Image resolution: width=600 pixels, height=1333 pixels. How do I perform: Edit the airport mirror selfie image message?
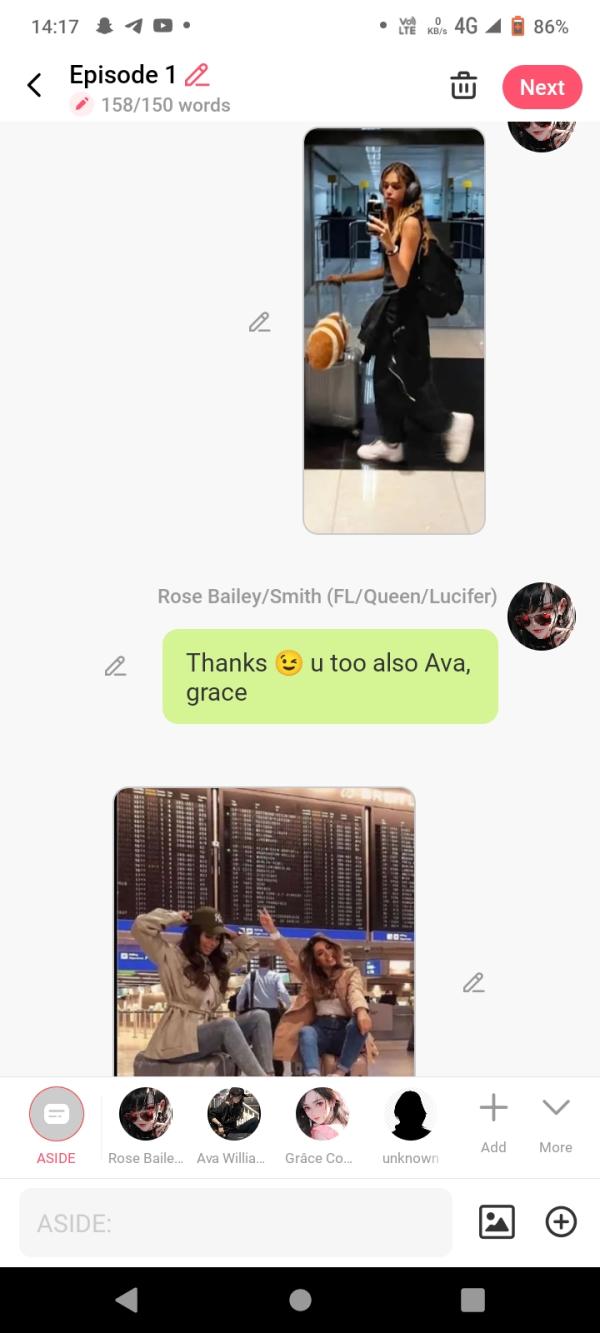tap(260, 322)
